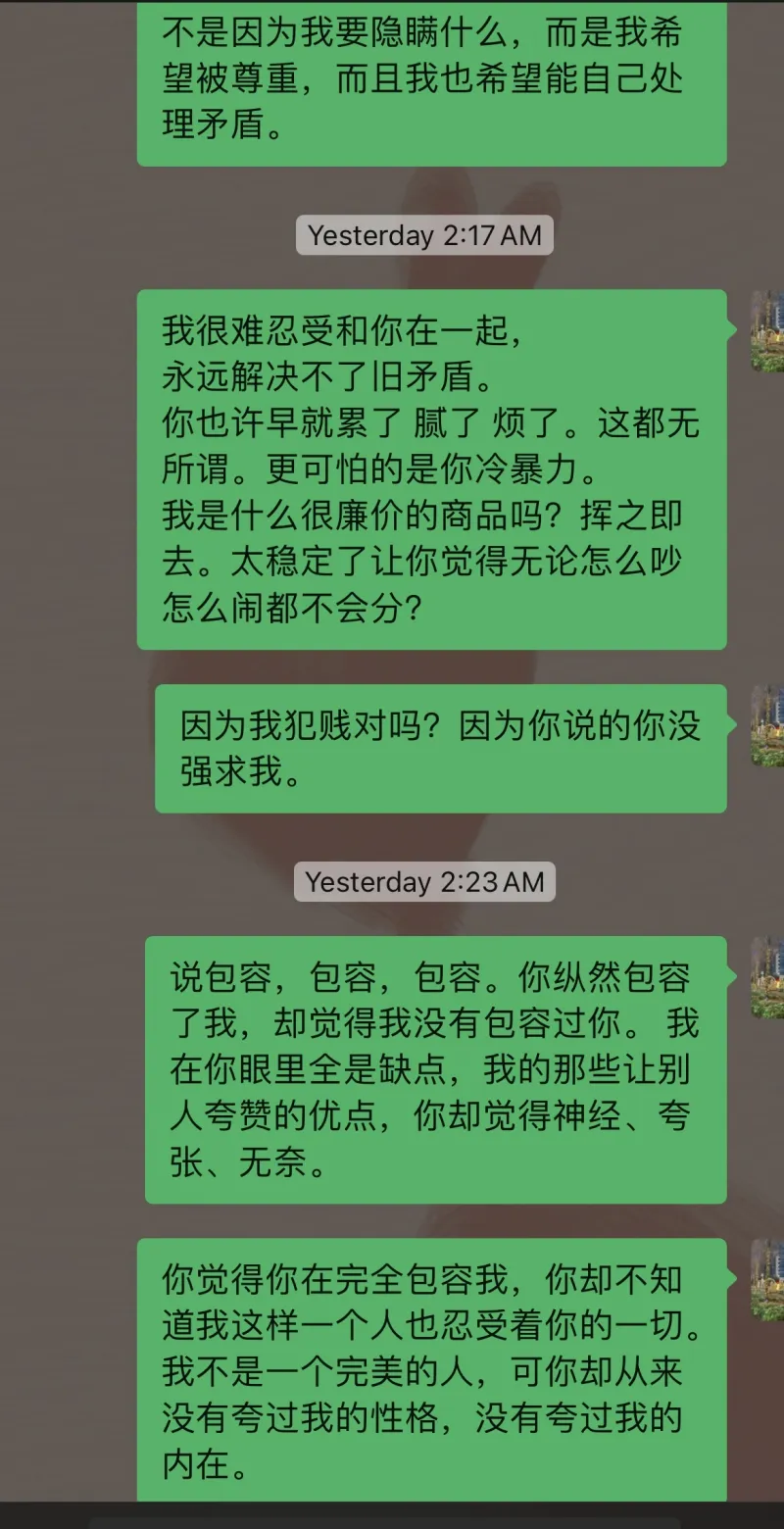Open sender avatar beside message 我很难忍受和你在一起
Screen dimensions: 784x1529
pyautogui.click(x=768, y=330)
